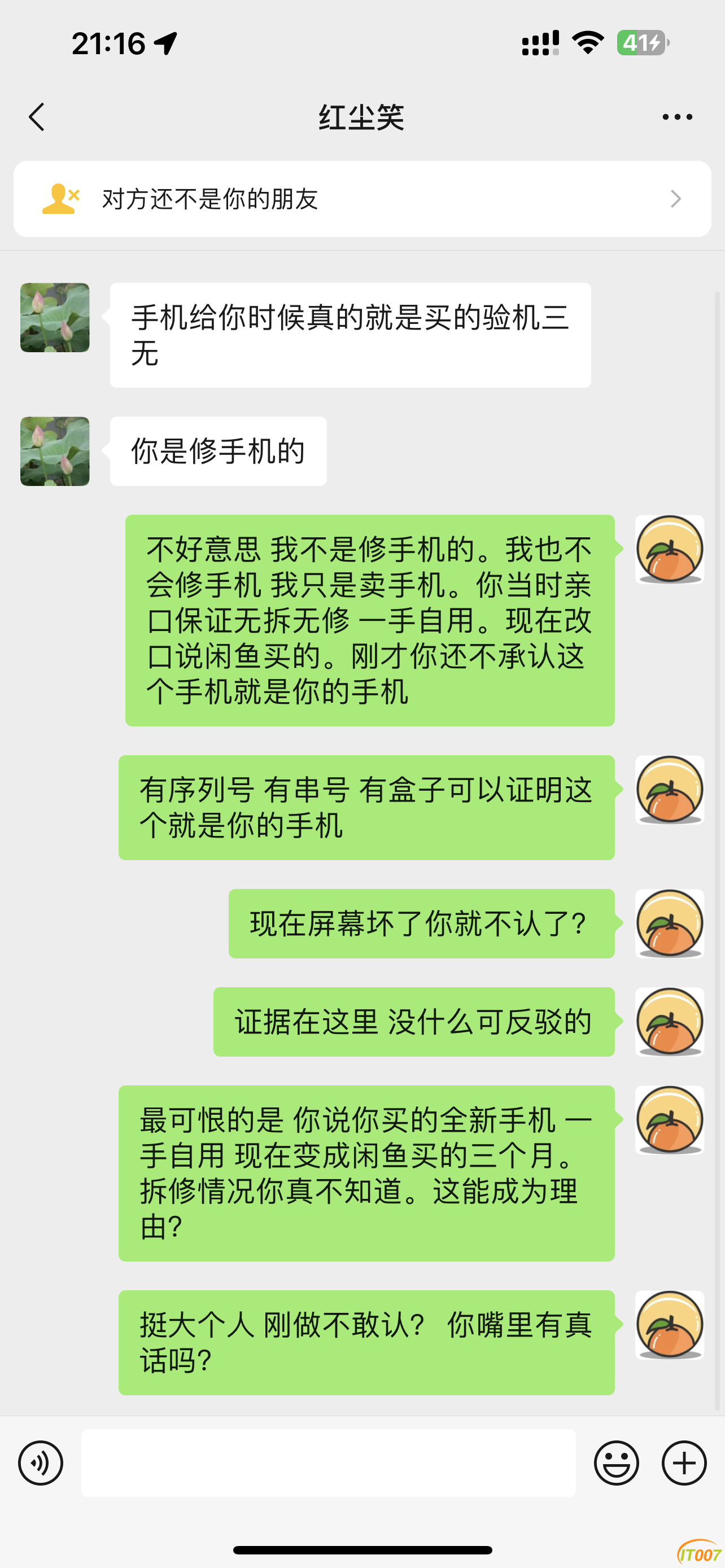Go back to the chat list
Screen dimensions: 725x1568
37,117
